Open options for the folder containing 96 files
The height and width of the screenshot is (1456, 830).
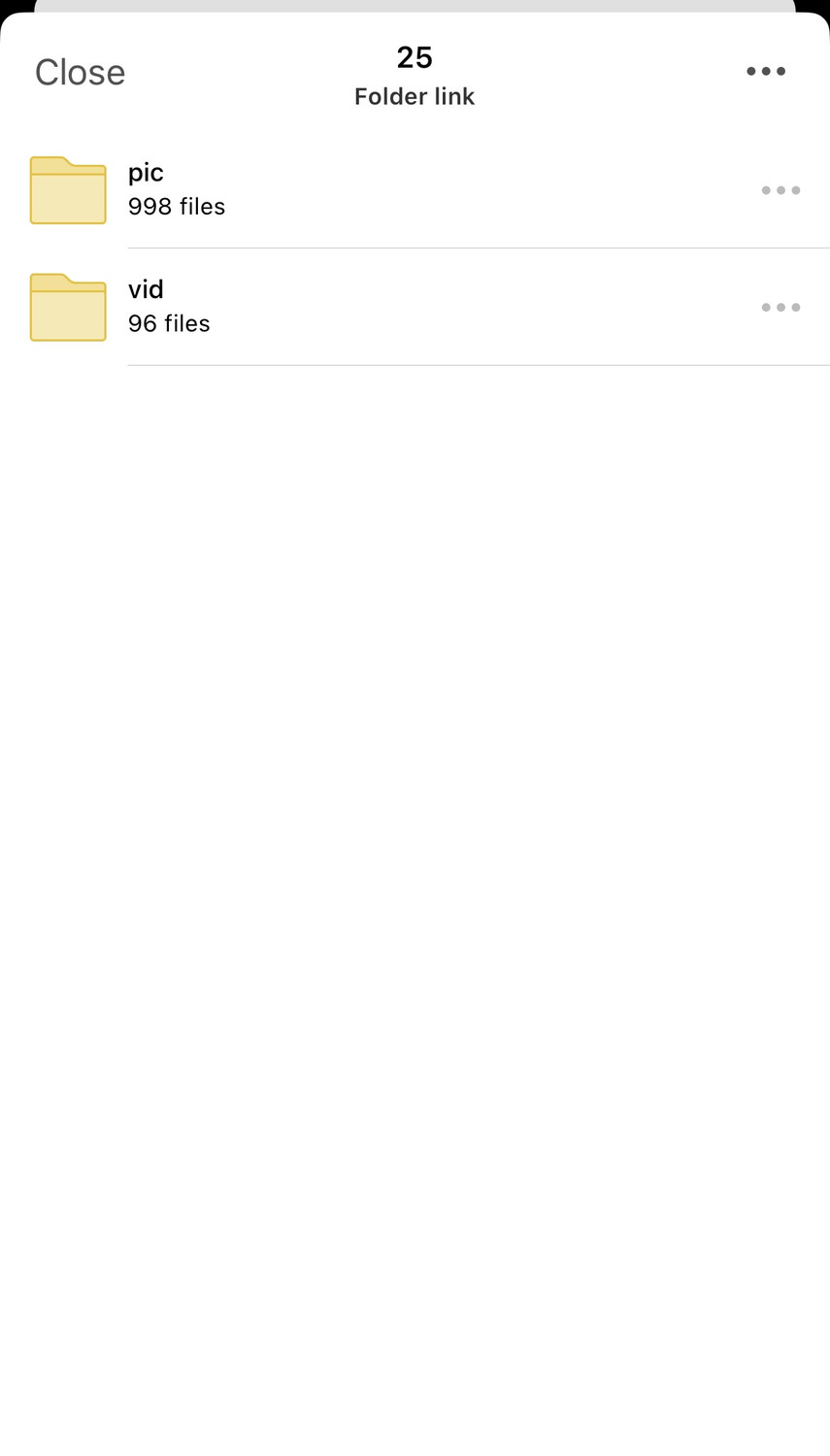pyautogui.click(x=780, y=307)
